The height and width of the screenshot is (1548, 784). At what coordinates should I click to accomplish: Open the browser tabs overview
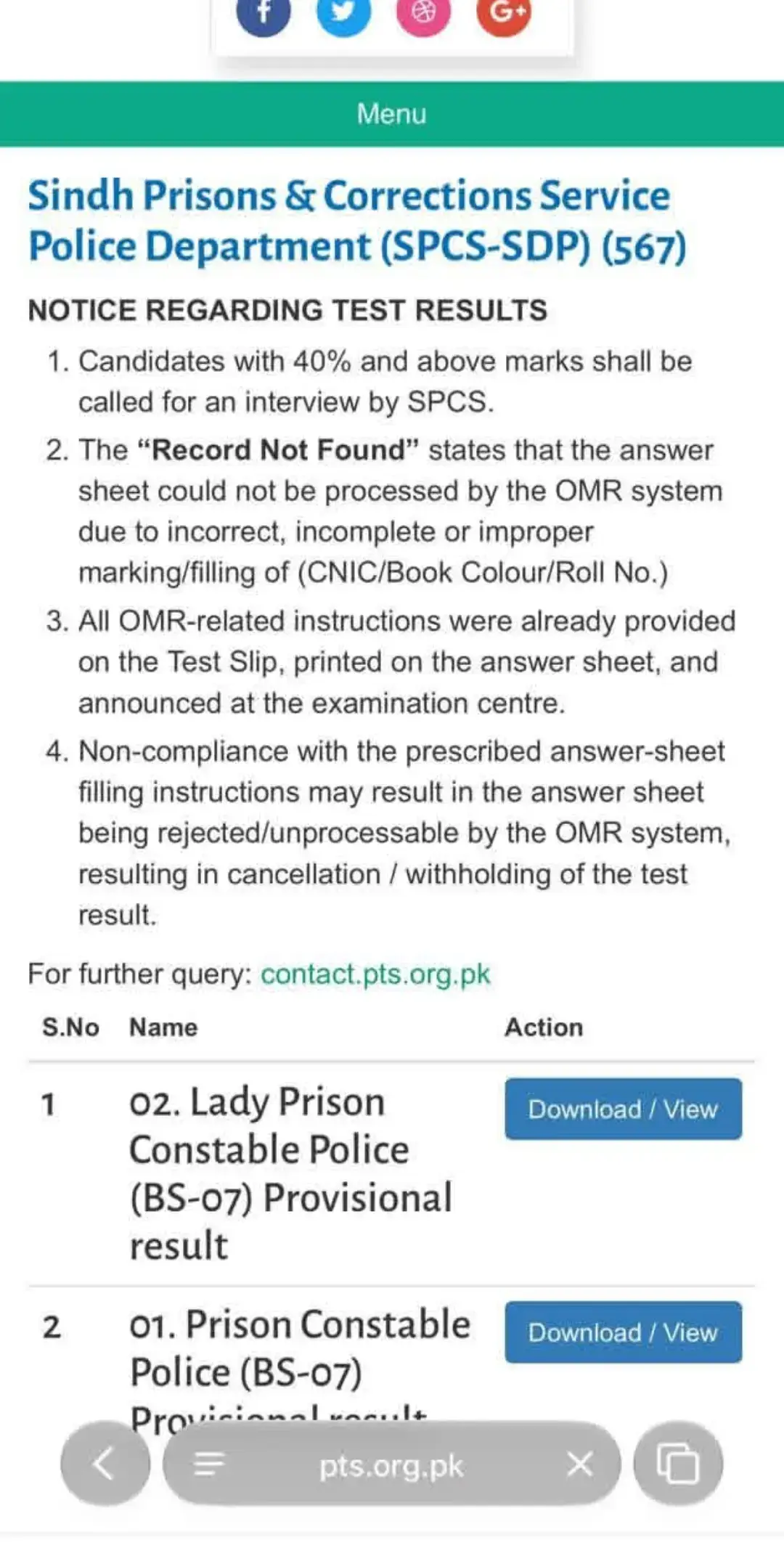(x=678, y=1463)
